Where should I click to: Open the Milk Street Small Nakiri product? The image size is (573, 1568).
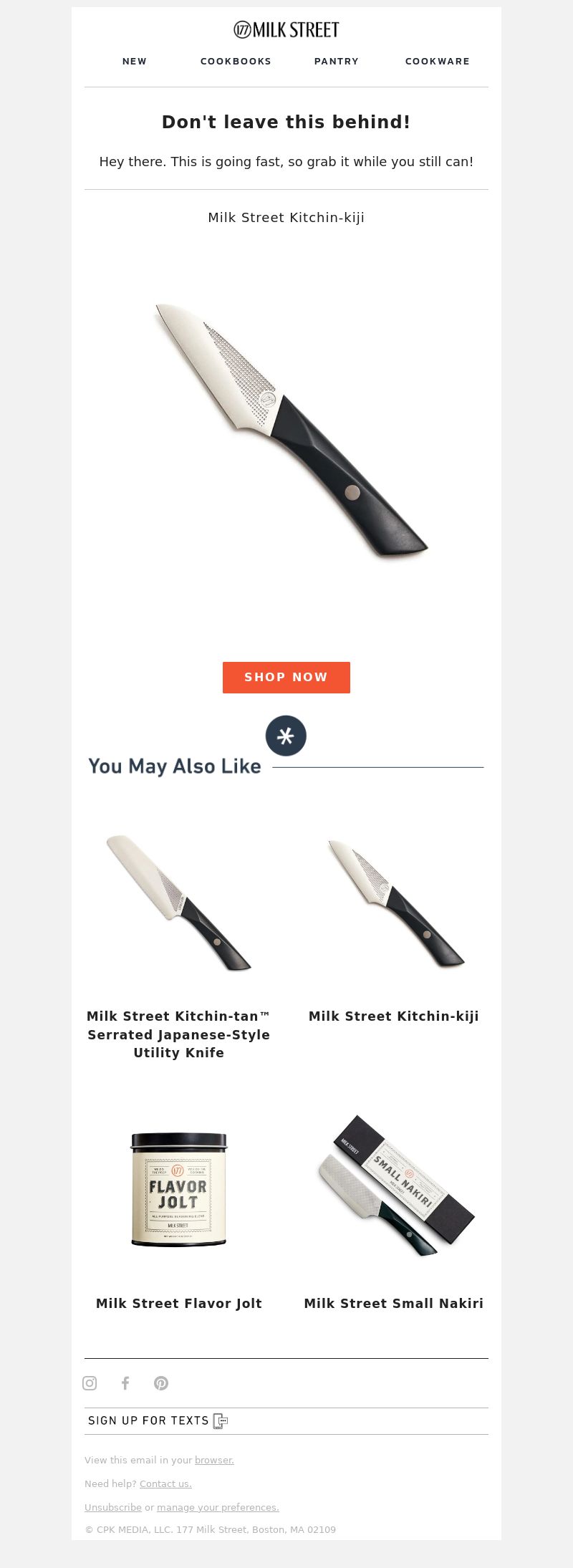pos(394,1190)
